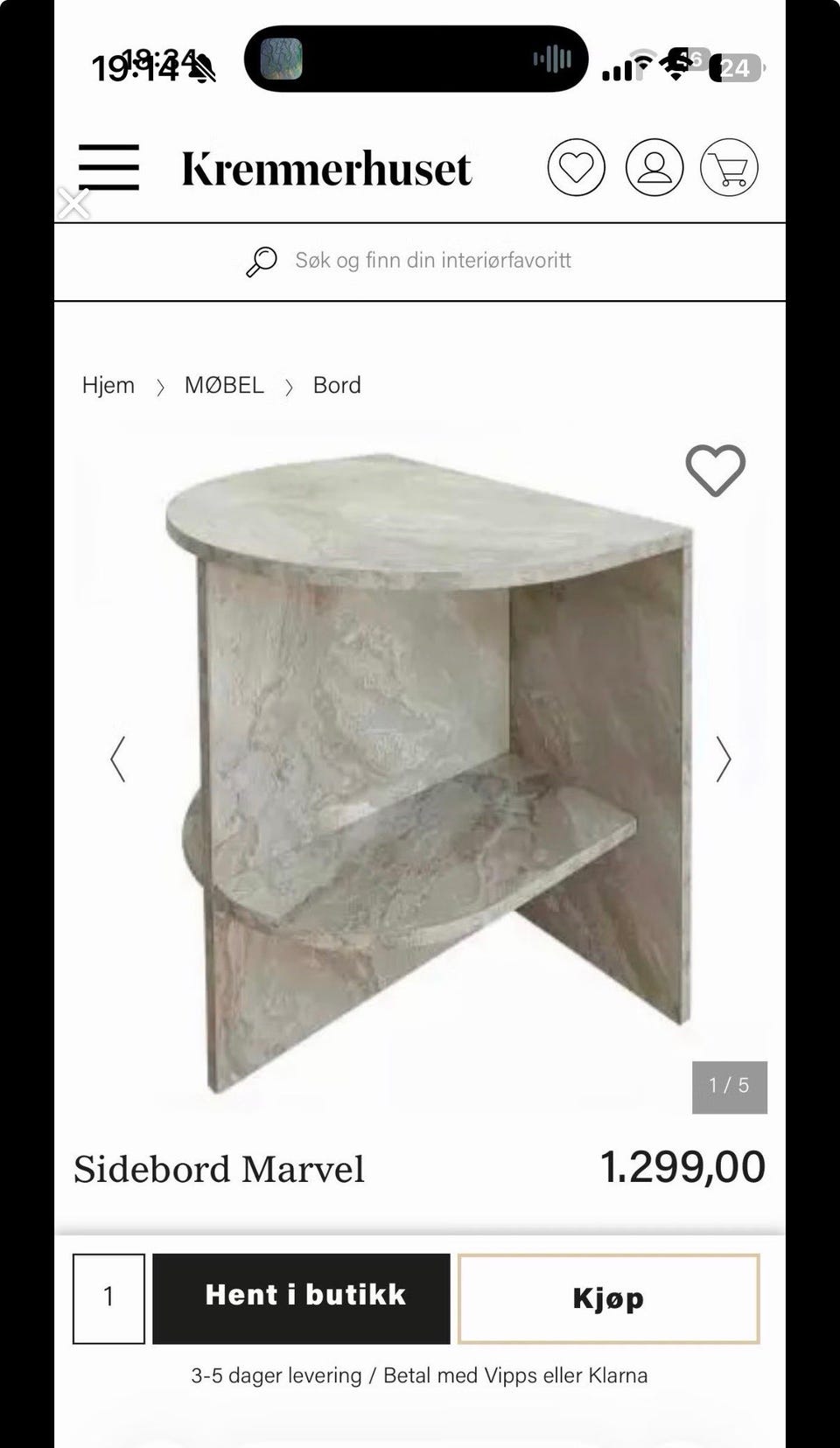Screen dimensions: 840x1448
Task: Open the favorites heart in header
Action: coord(576,167)
